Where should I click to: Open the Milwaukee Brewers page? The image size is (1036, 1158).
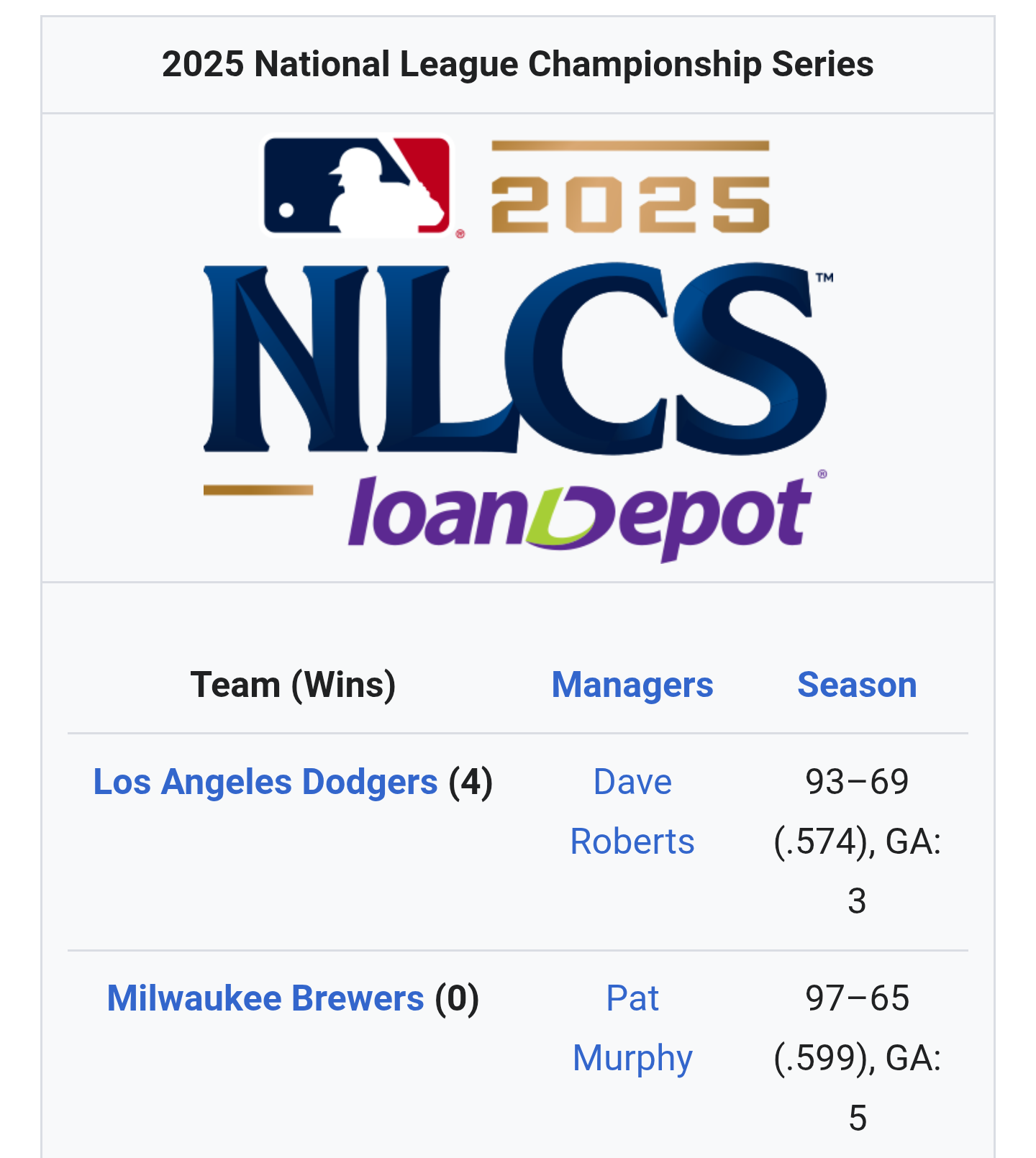(265, 998)
